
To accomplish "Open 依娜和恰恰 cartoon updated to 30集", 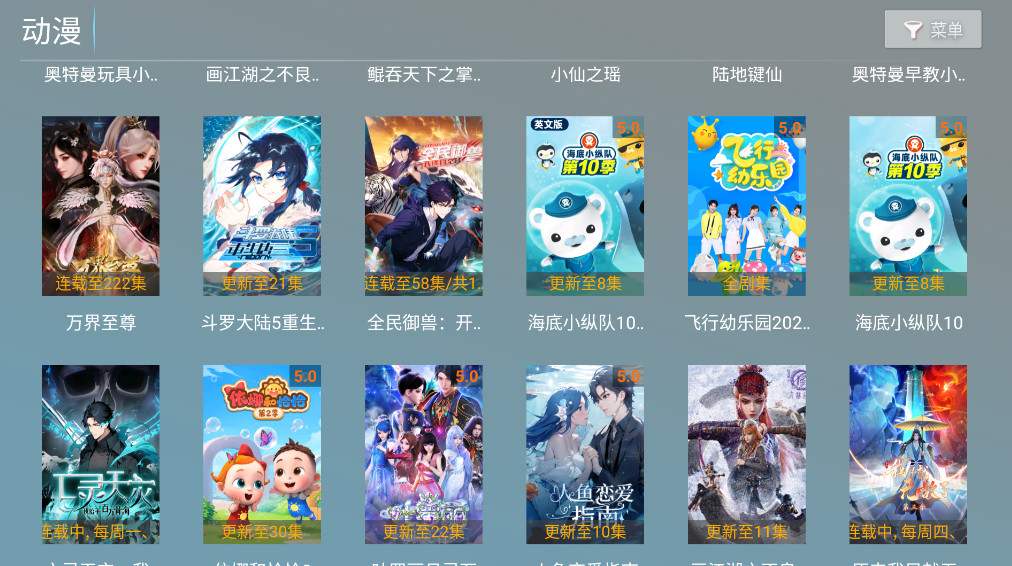I will click(x=262, y=454).
